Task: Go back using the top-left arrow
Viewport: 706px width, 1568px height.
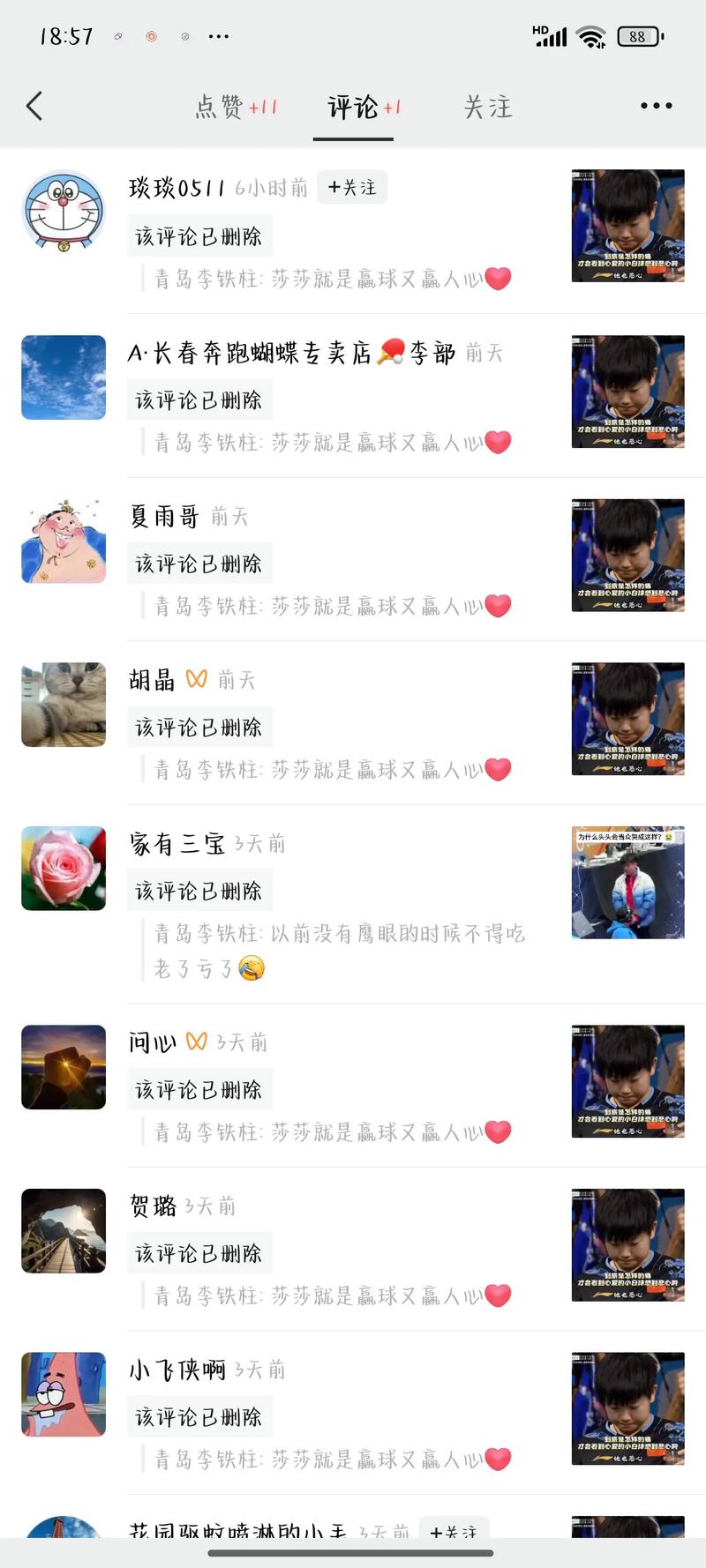Action: pyautogui.click(x=34, y=106)
